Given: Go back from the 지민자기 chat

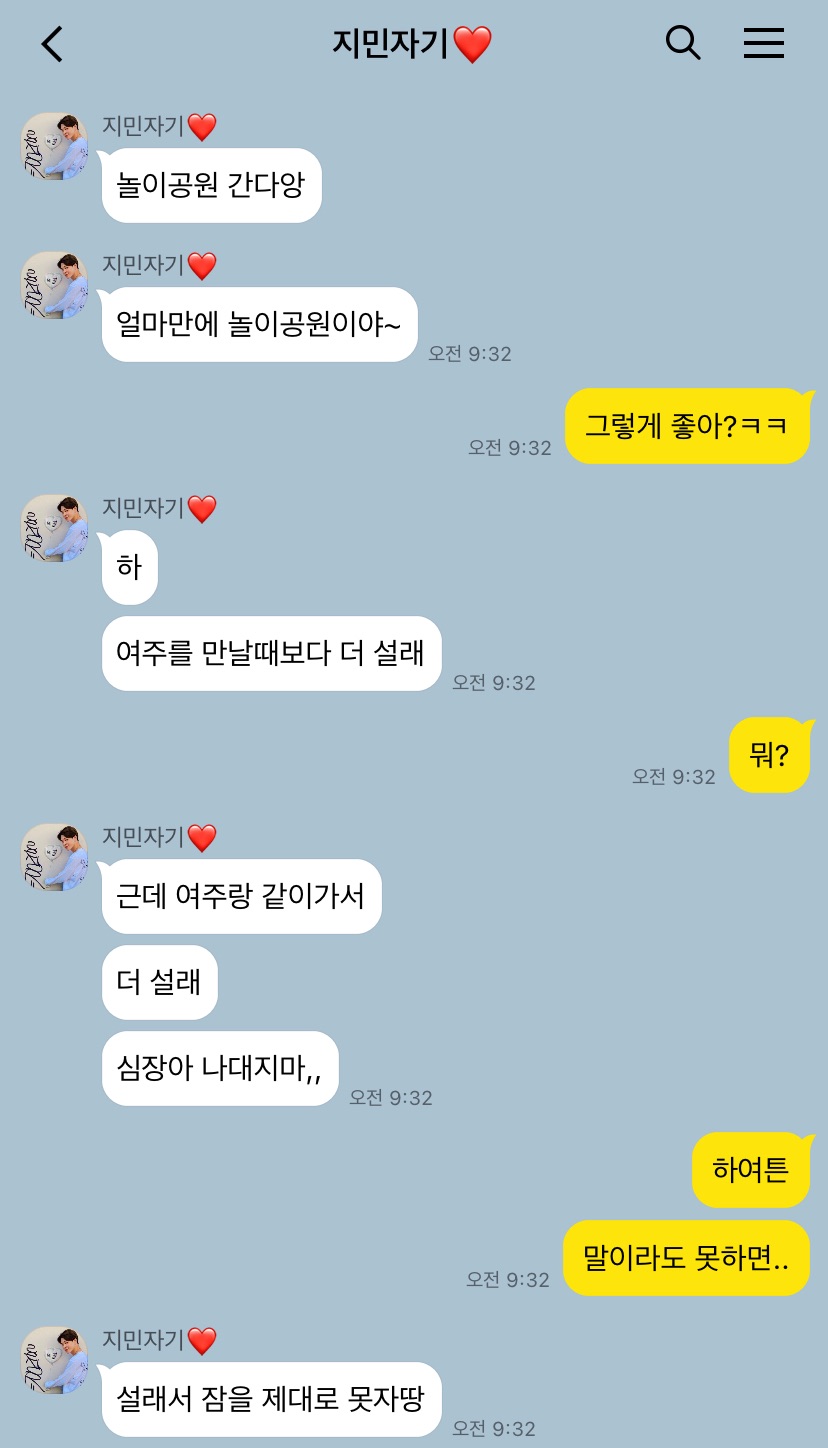Looking at the screenshot, I should coord(52,44).
